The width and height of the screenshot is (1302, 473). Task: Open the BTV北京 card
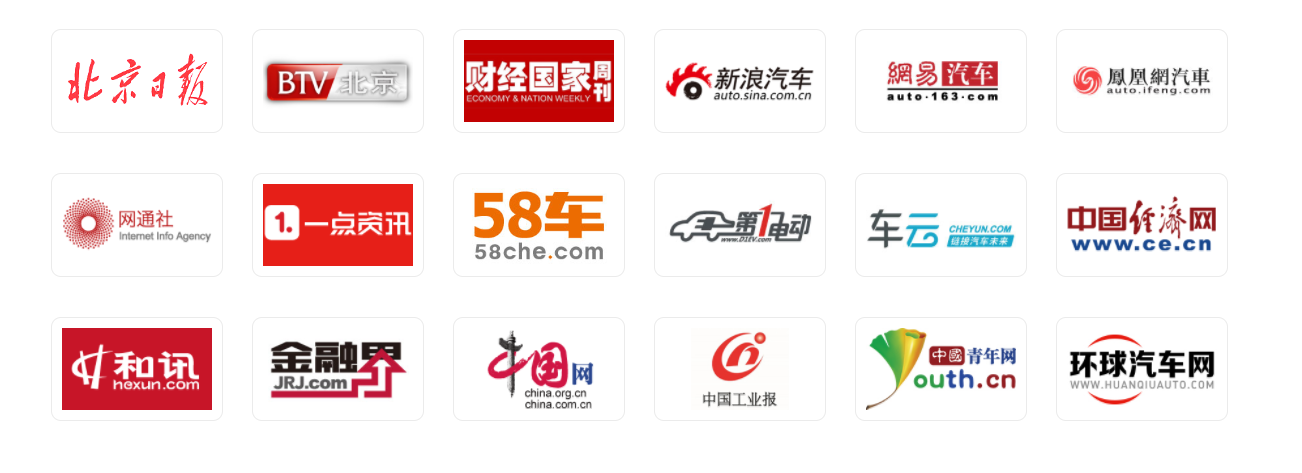(x=338, y=81)
